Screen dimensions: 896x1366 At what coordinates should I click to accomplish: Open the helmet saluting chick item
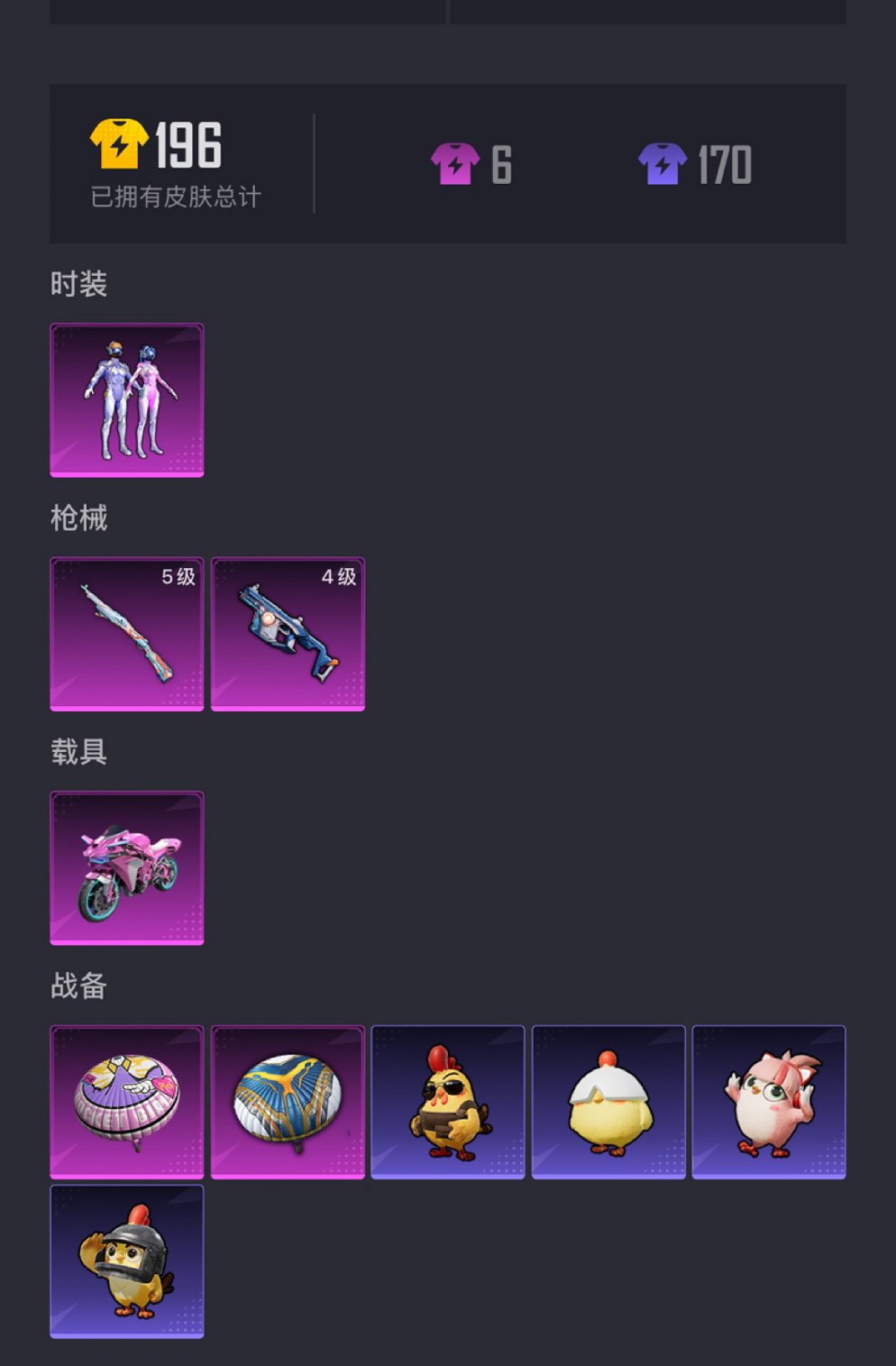tap(127, 1261)
